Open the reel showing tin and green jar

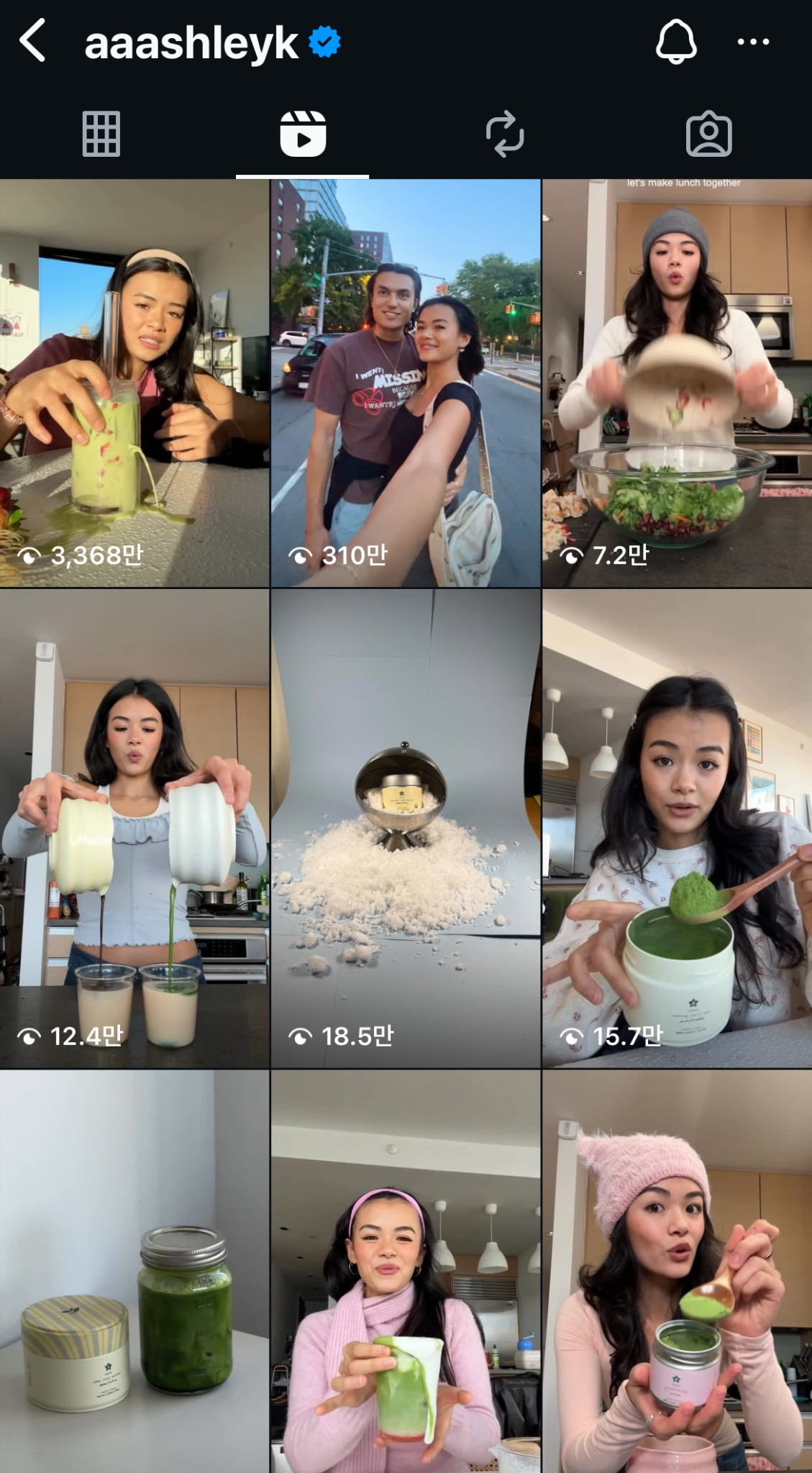tap(134, 1271)
